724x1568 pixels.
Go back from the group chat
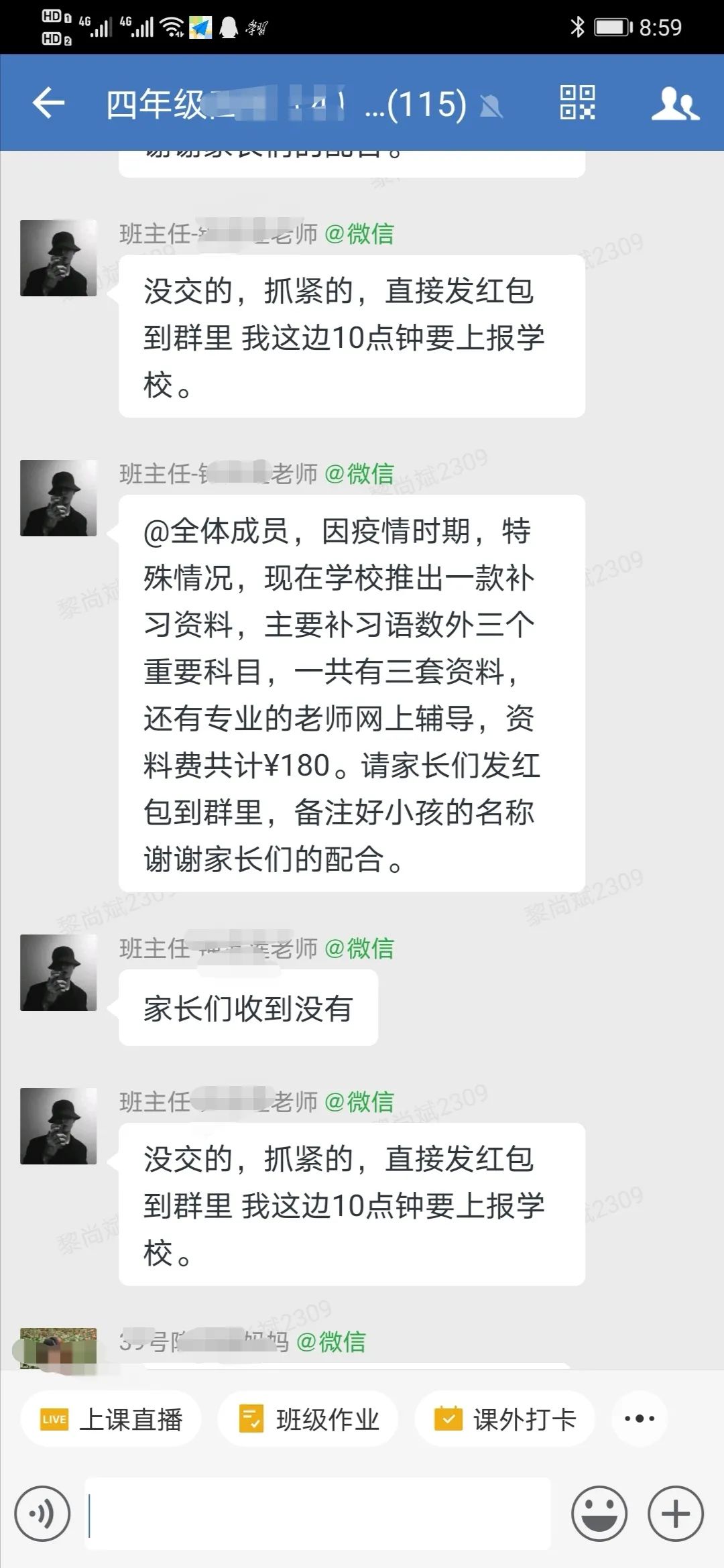[x=48, y=103]
